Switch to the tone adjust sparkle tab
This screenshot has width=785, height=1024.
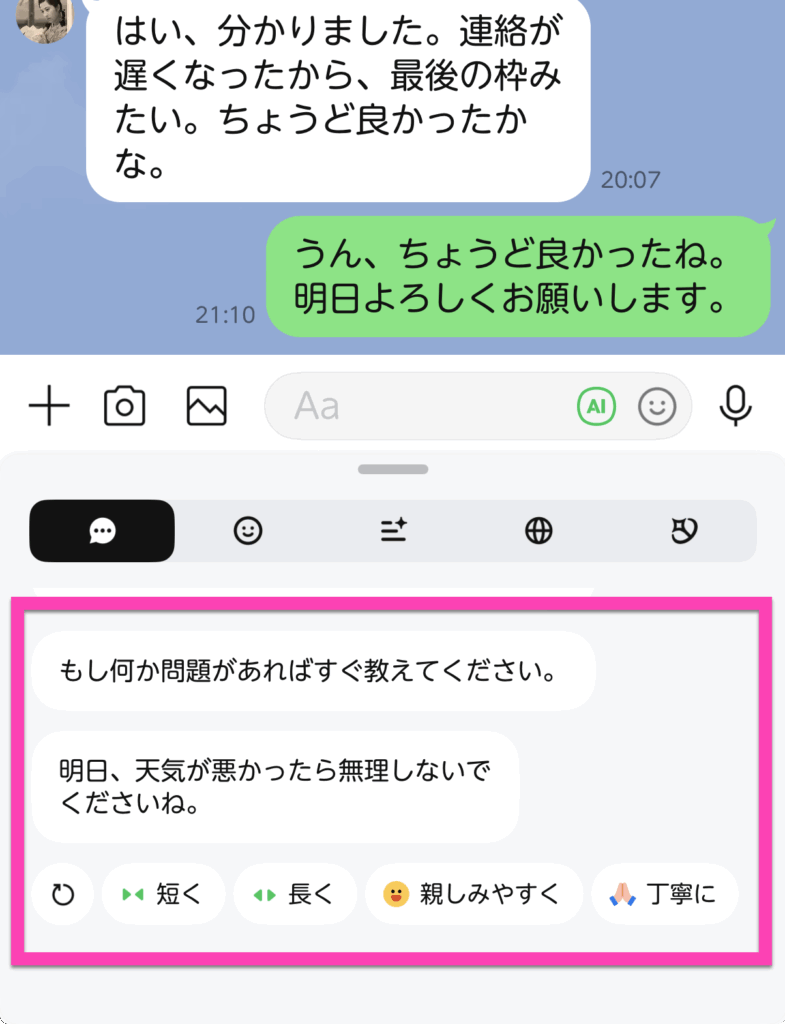[393, 531]
